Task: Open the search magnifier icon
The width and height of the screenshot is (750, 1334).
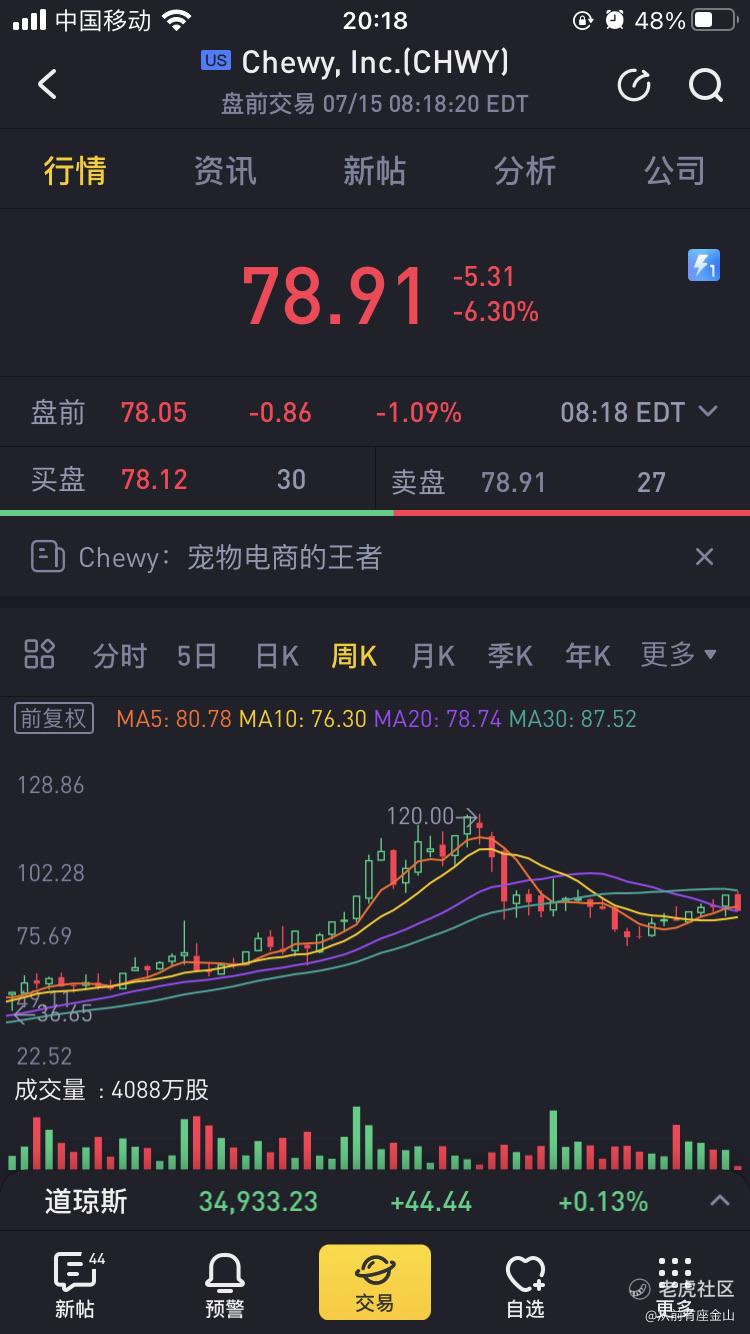Action: click(x=705, y=86)
